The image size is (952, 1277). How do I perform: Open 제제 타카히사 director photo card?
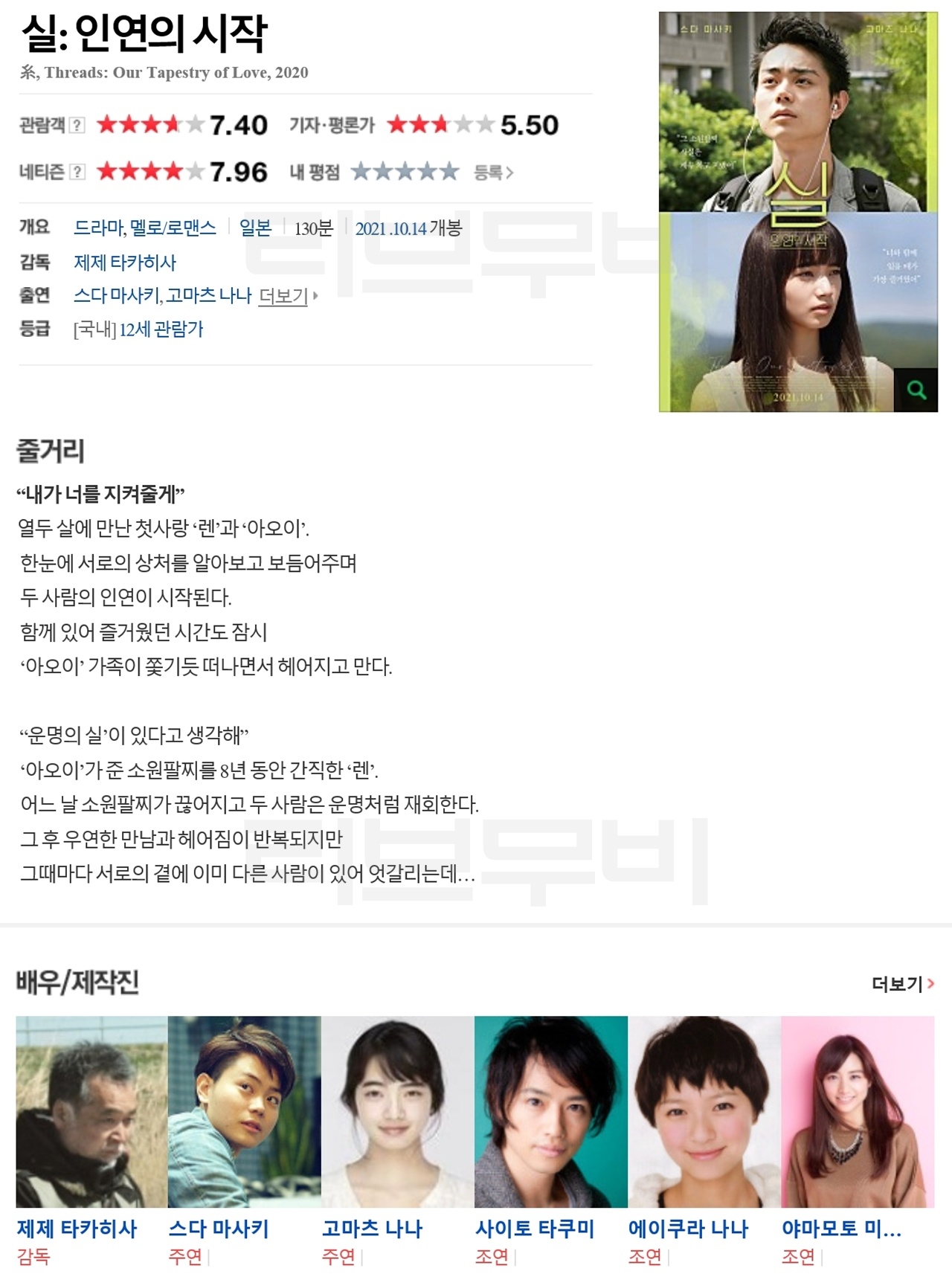point(91,1111)
